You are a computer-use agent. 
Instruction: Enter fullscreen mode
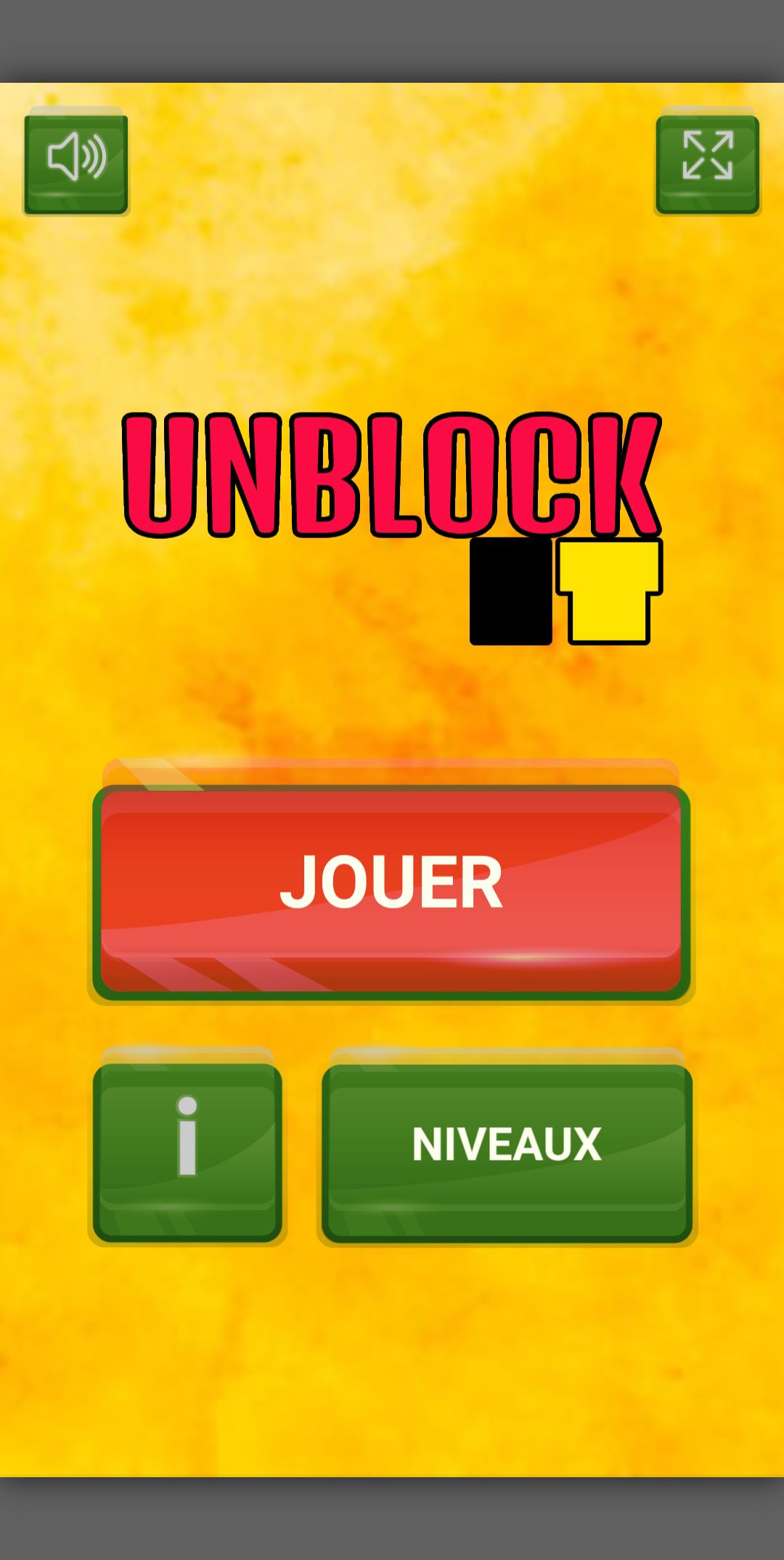point(708,163)
